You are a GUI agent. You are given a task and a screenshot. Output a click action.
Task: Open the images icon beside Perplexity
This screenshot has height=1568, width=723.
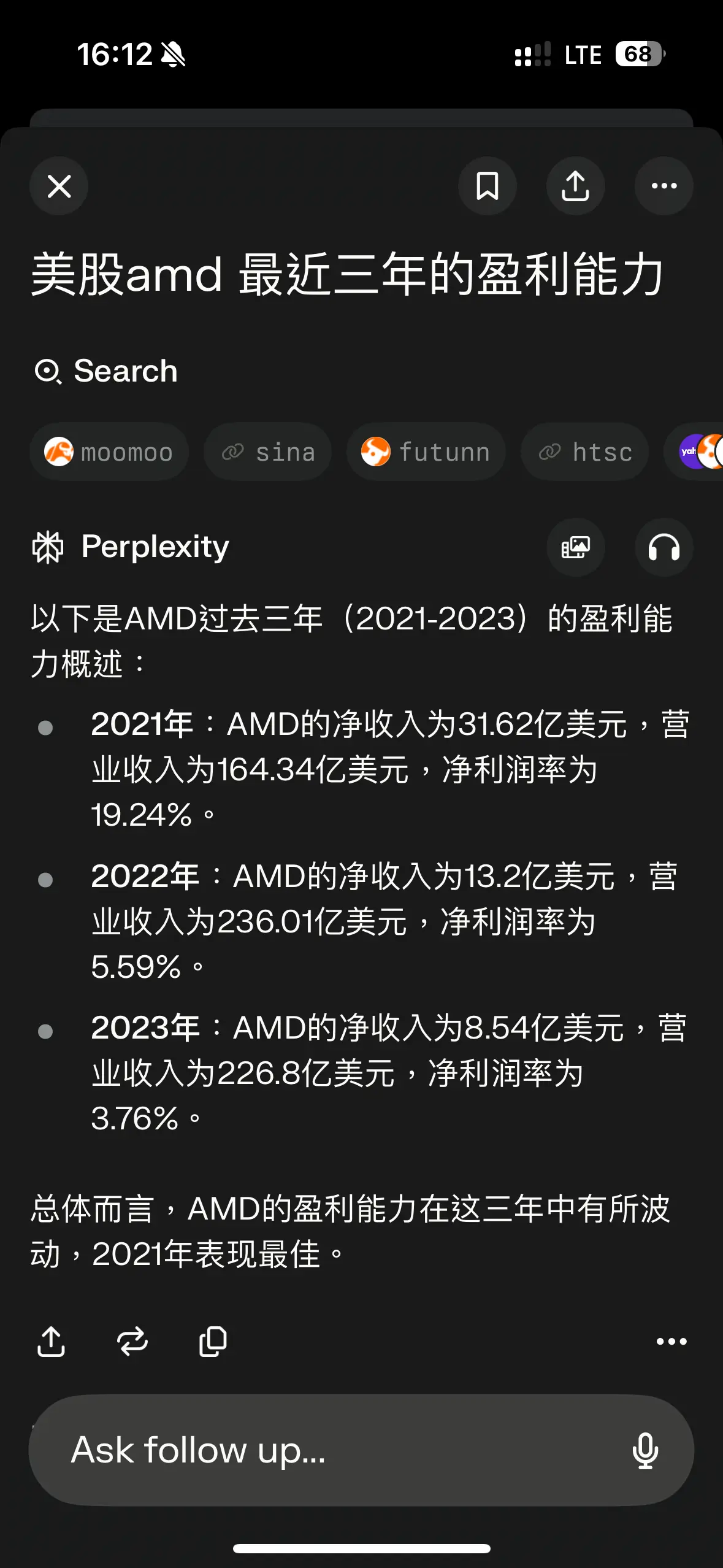(576, 547)
